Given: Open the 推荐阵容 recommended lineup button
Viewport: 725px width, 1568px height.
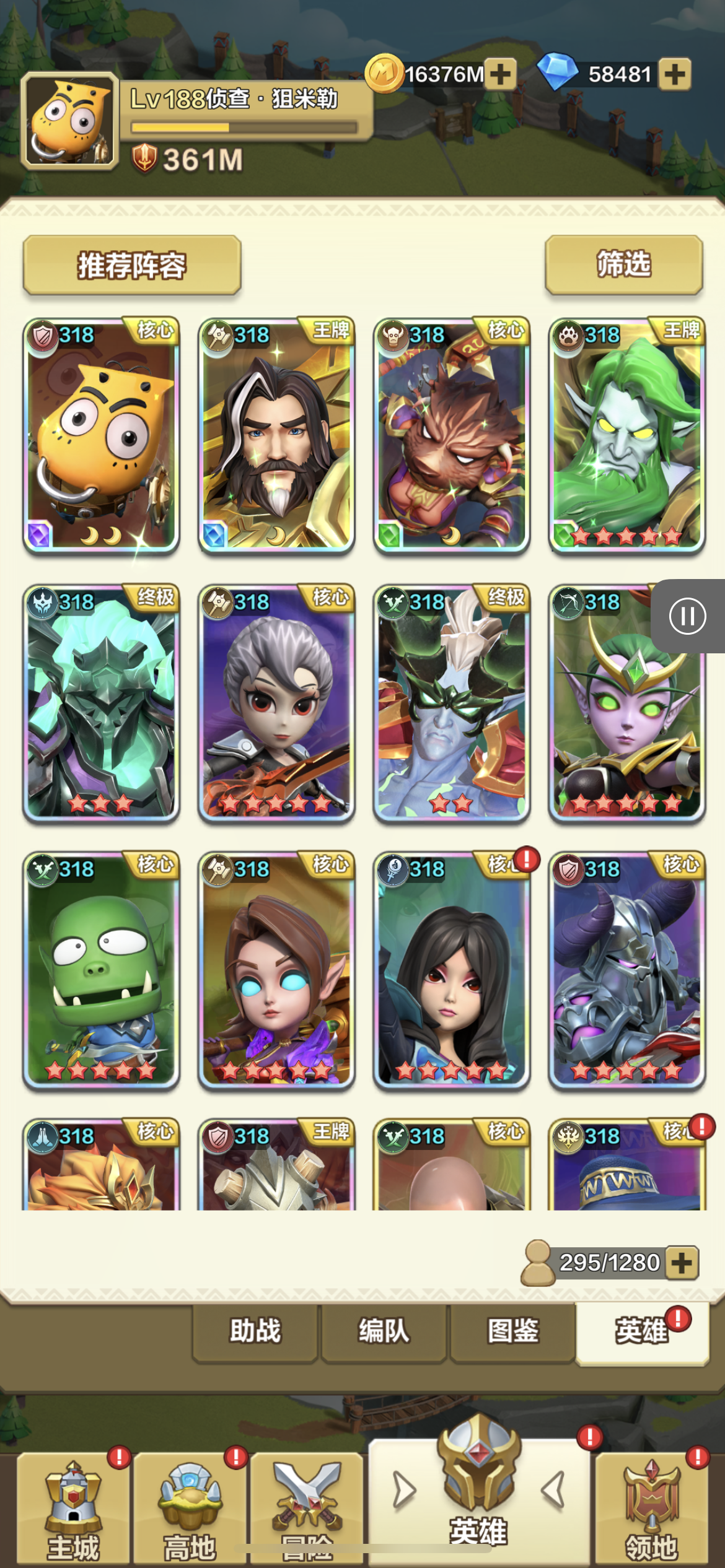Looking at the screenshot, I should point(131,265).
